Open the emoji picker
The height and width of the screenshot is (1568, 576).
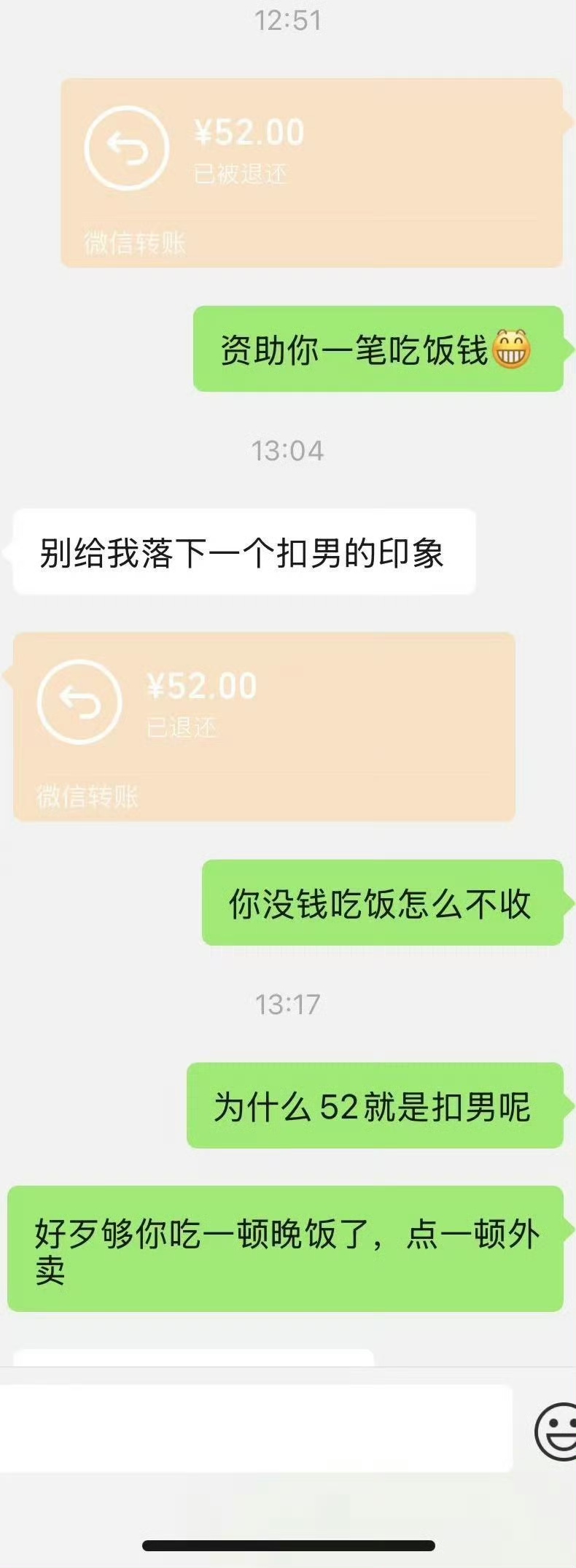point(556,1431)
